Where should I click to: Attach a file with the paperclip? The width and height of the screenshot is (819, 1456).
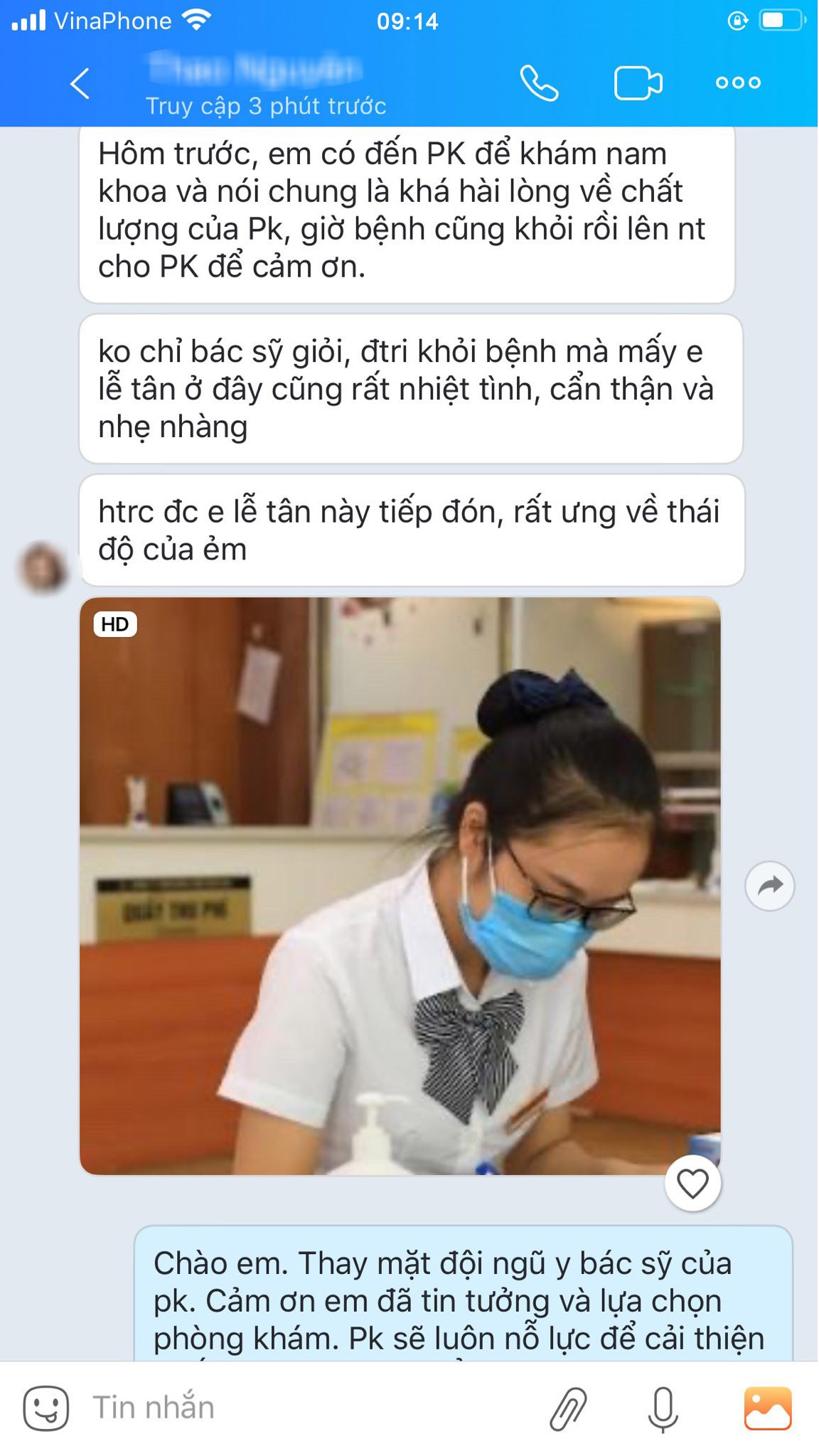click(x=568, y=1408)
